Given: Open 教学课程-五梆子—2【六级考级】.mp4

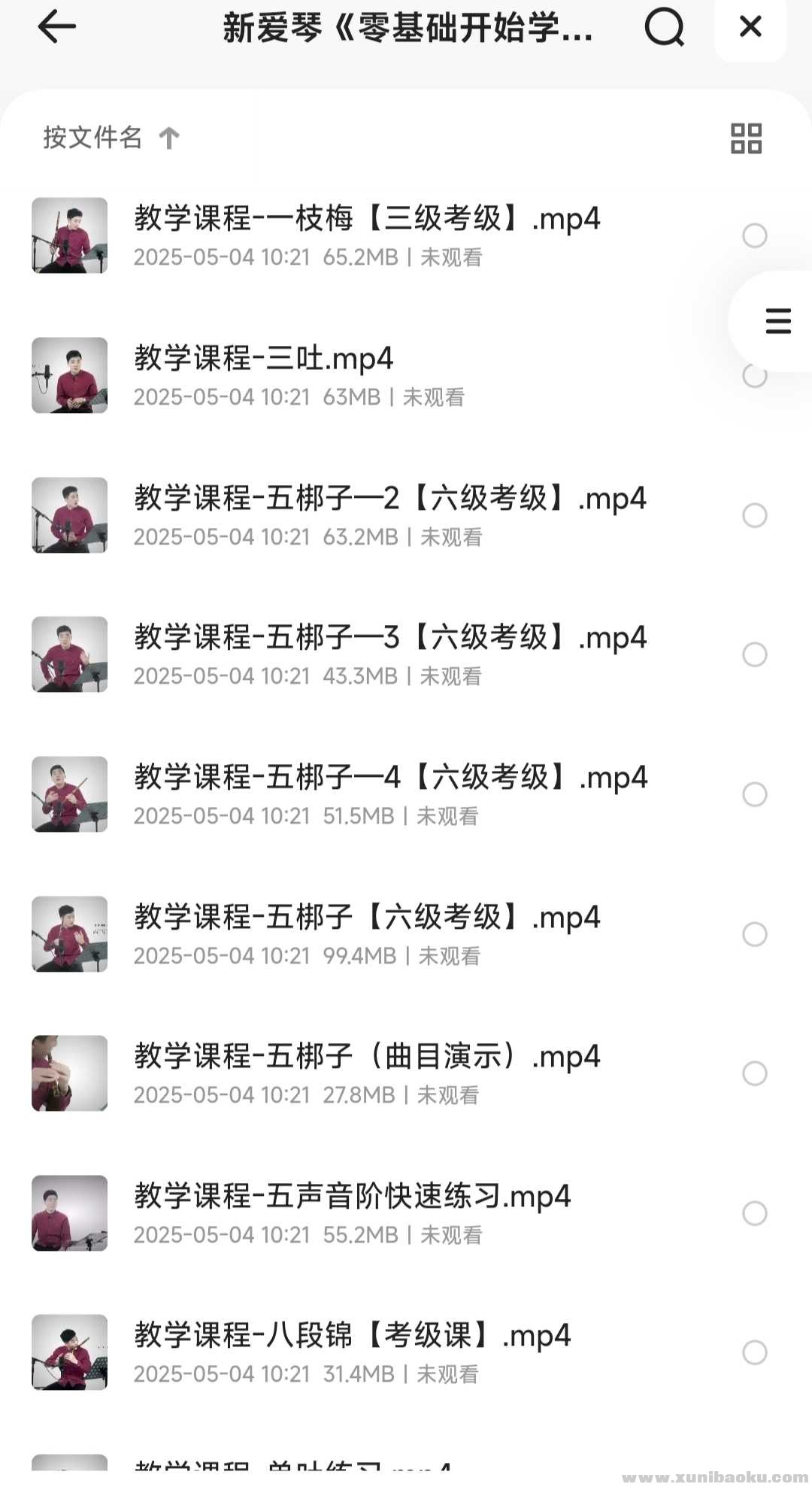Looking at the screenshot, I should (x=389, y=499).
